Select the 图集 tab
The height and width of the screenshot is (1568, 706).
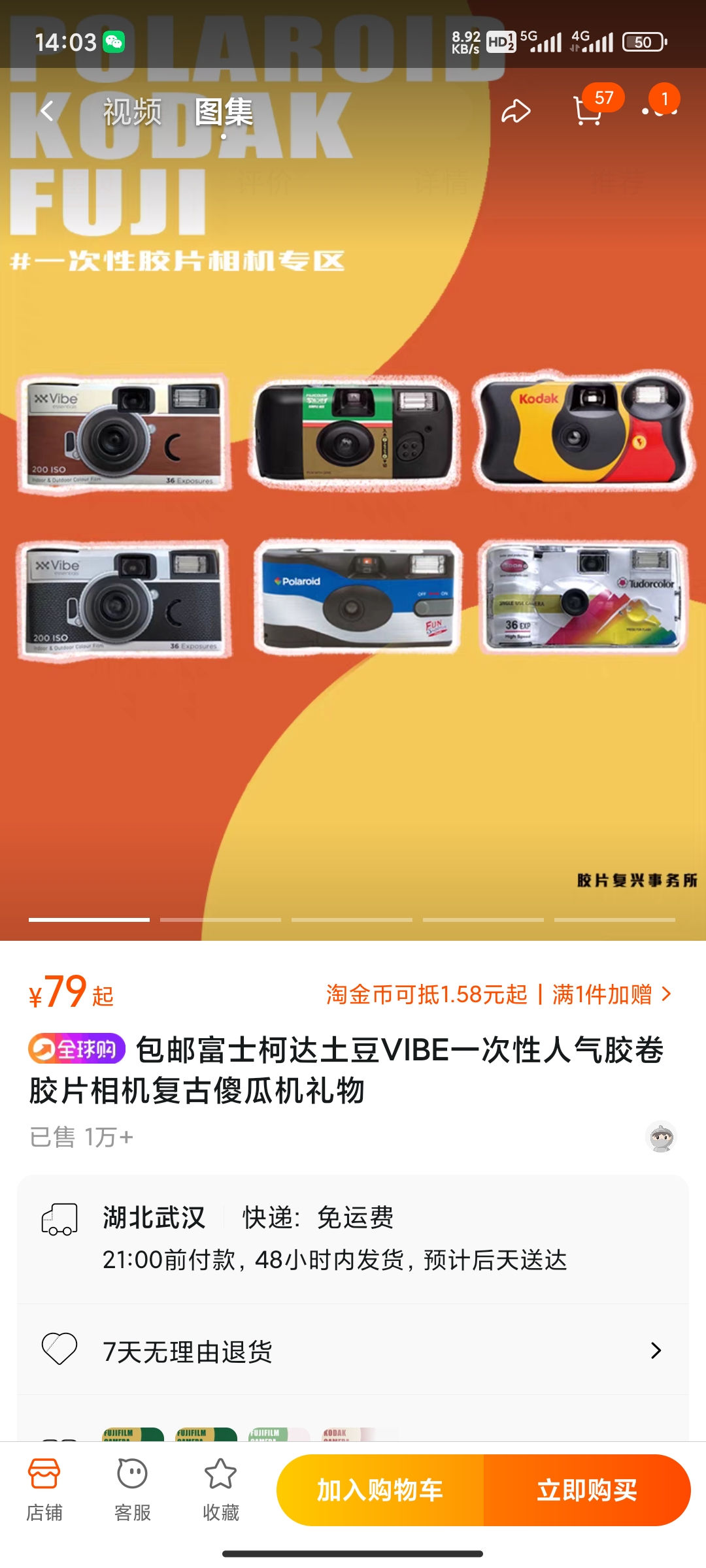[x=224, y=112]
